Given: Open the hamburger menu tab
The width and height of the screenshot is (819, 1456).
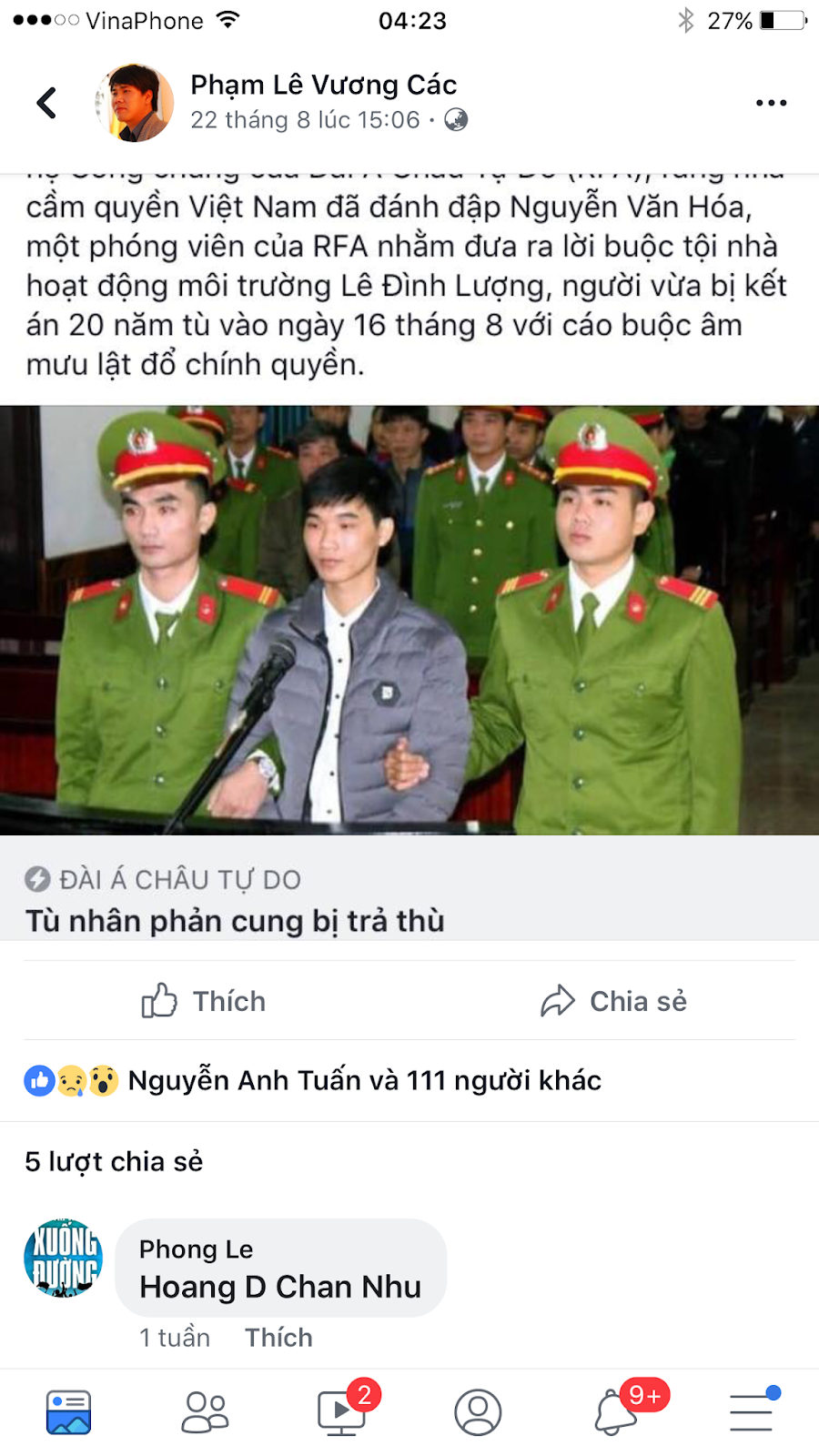Looking at the screenshot, I should [751, 1412].
